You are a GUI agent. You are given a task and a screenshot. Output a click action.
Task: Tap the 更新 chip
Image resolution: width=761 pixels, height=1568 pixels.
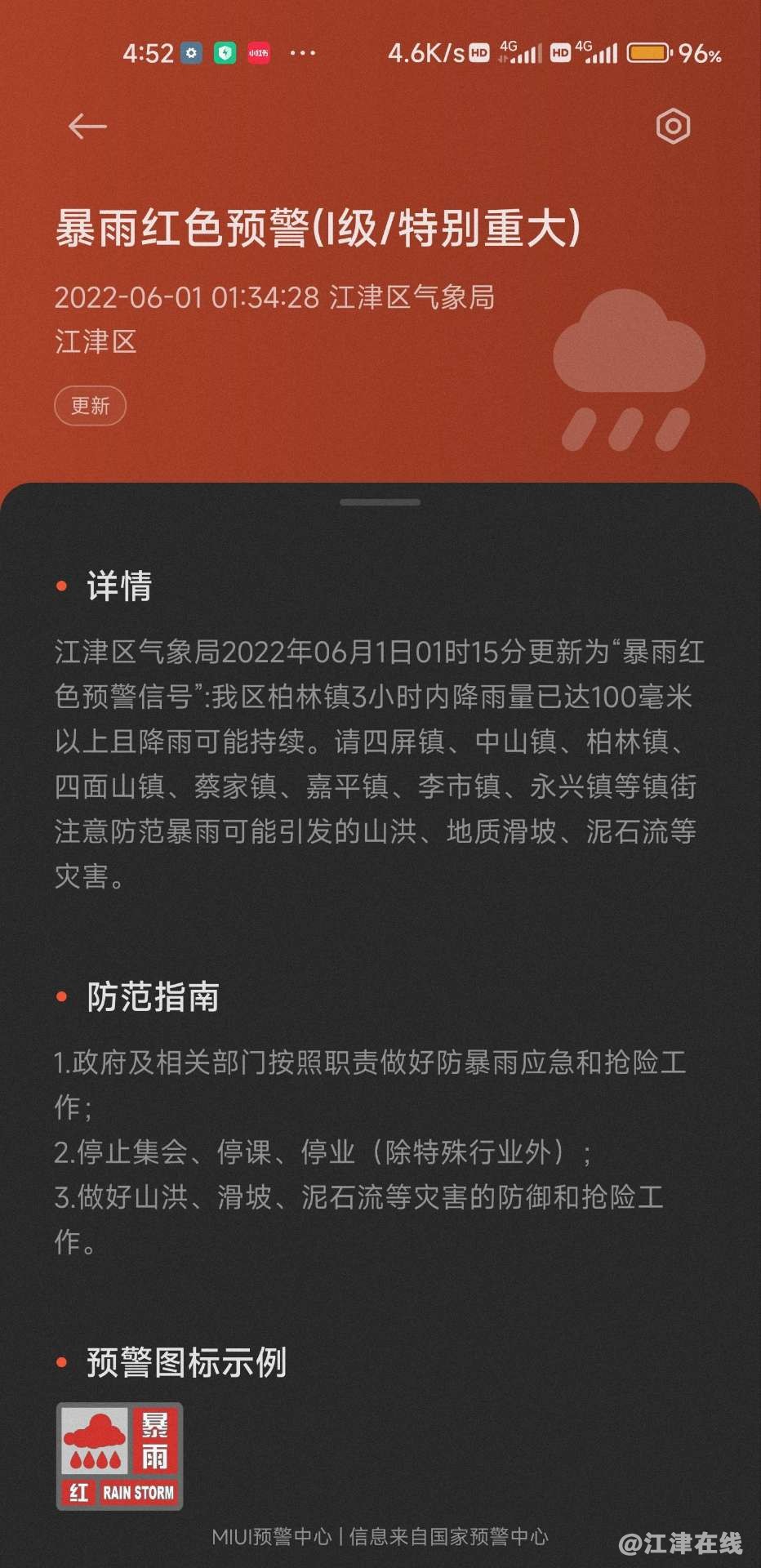click(90, 406)
